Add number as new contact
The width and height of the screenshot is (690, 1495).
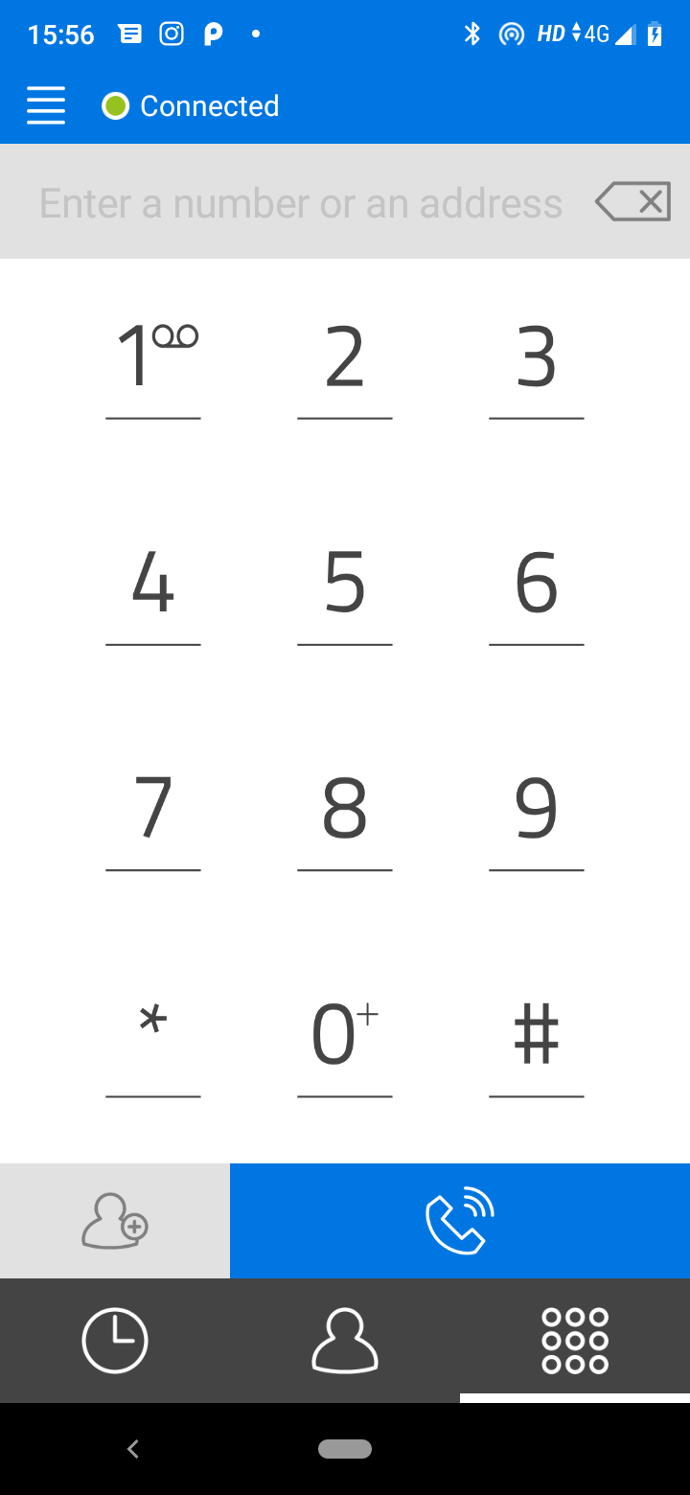[x=115, y=1221]
